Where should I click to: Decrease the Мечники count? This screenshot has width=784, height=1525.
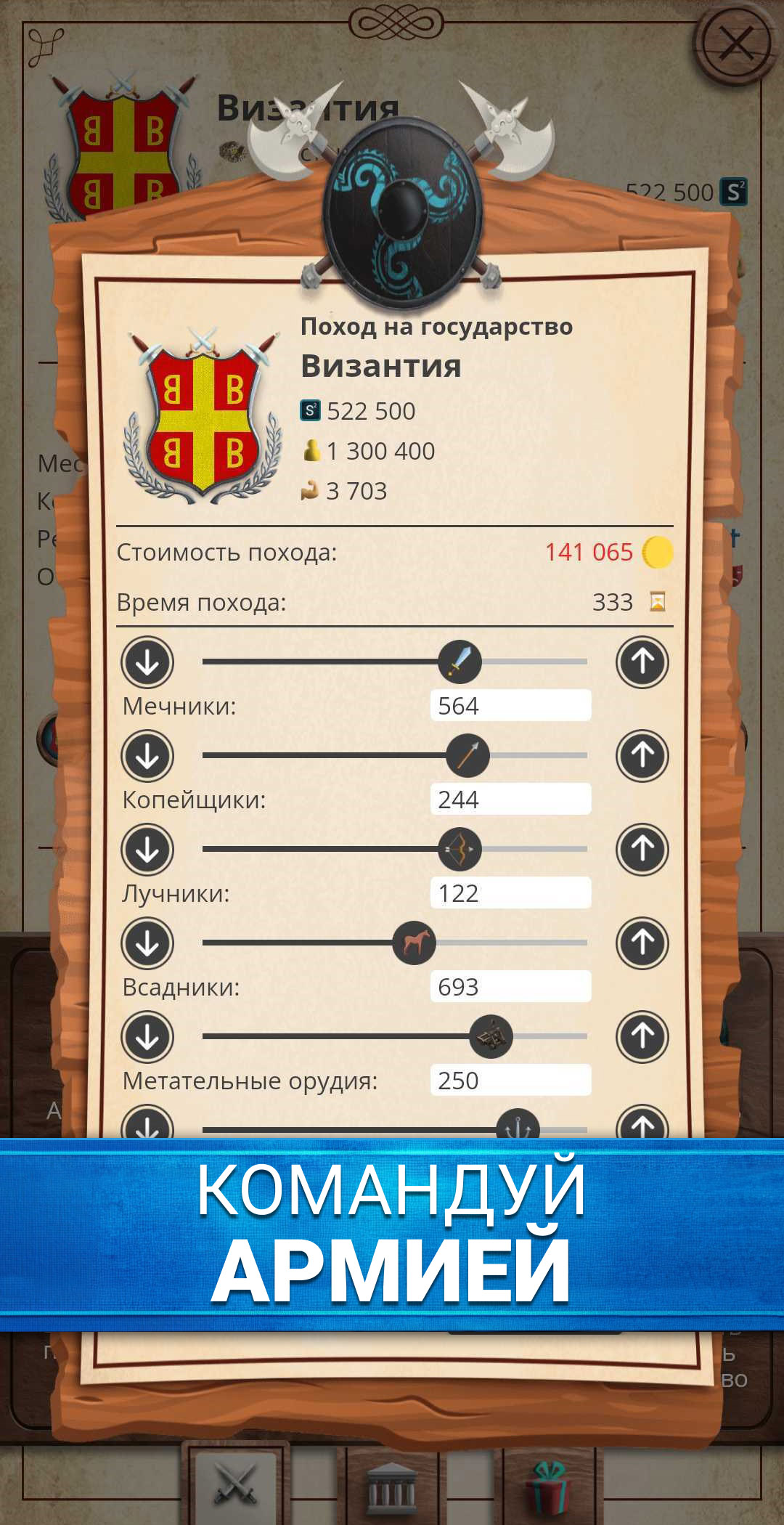(147, 662)
